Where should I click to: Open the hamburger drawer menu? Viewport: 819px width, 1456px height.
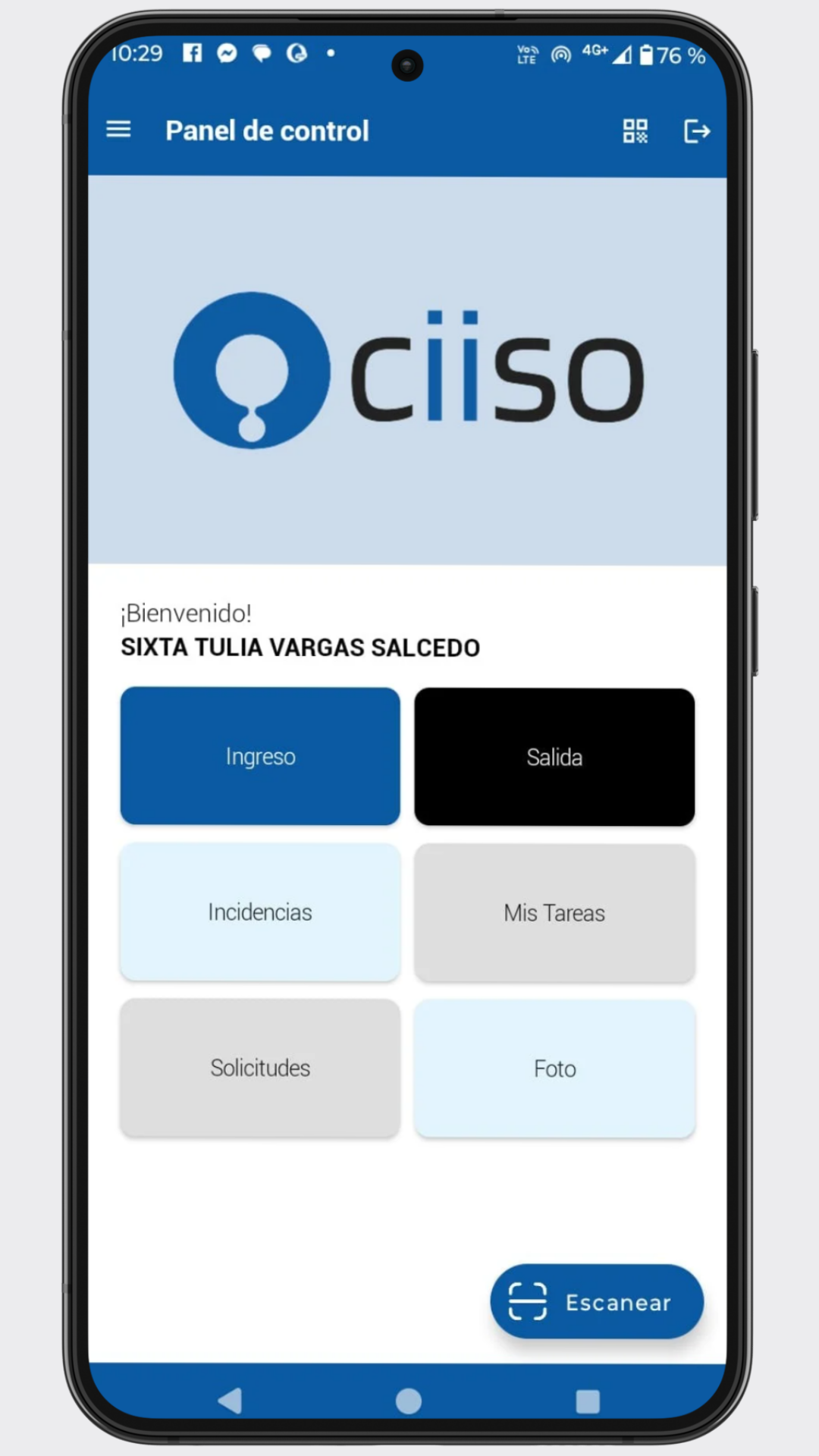tap(118, 130)
